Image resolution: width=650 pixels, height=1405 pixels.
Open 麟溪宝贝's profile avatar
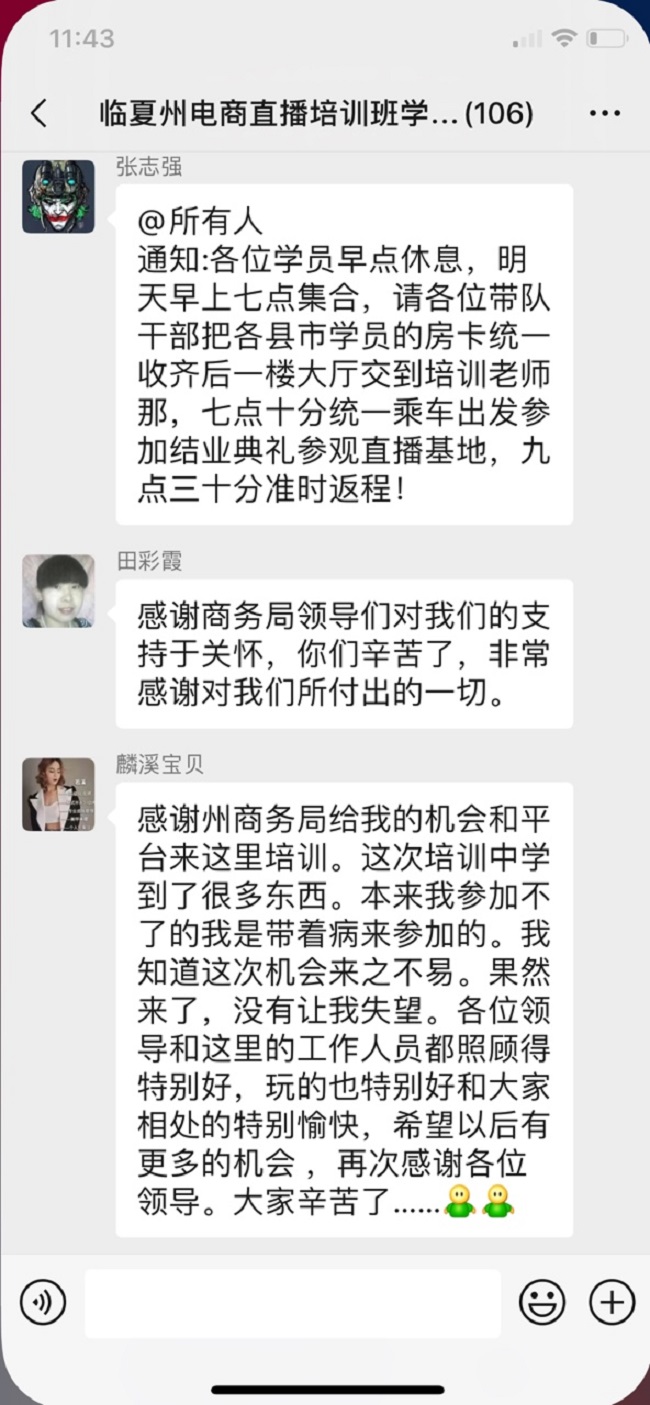tap(58, 794)
